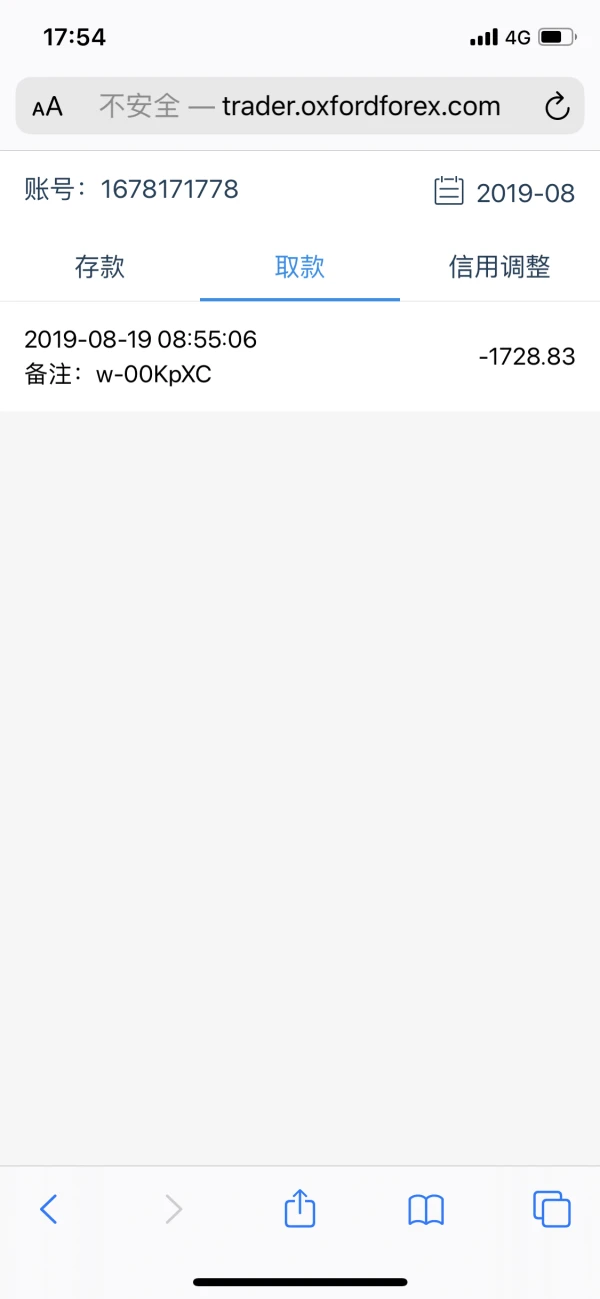This screenshot has width=600, height=1299.
Task: Show all open Safari tabs
Action: (x=551, y=1209)
